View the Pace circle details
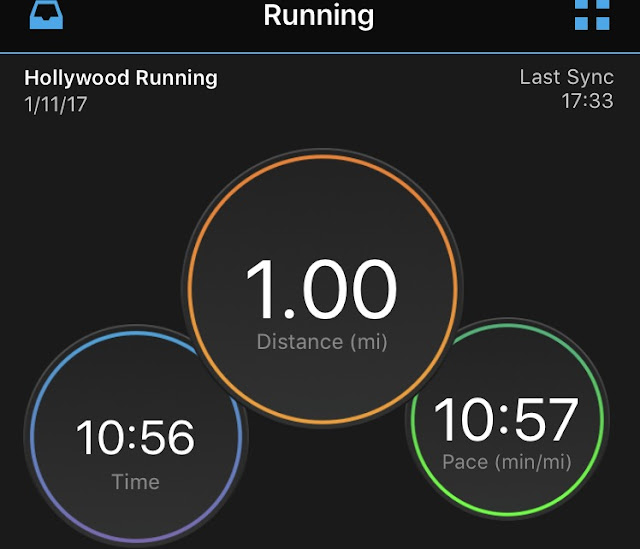Screen dimensions: 640x549 [506, 426]
